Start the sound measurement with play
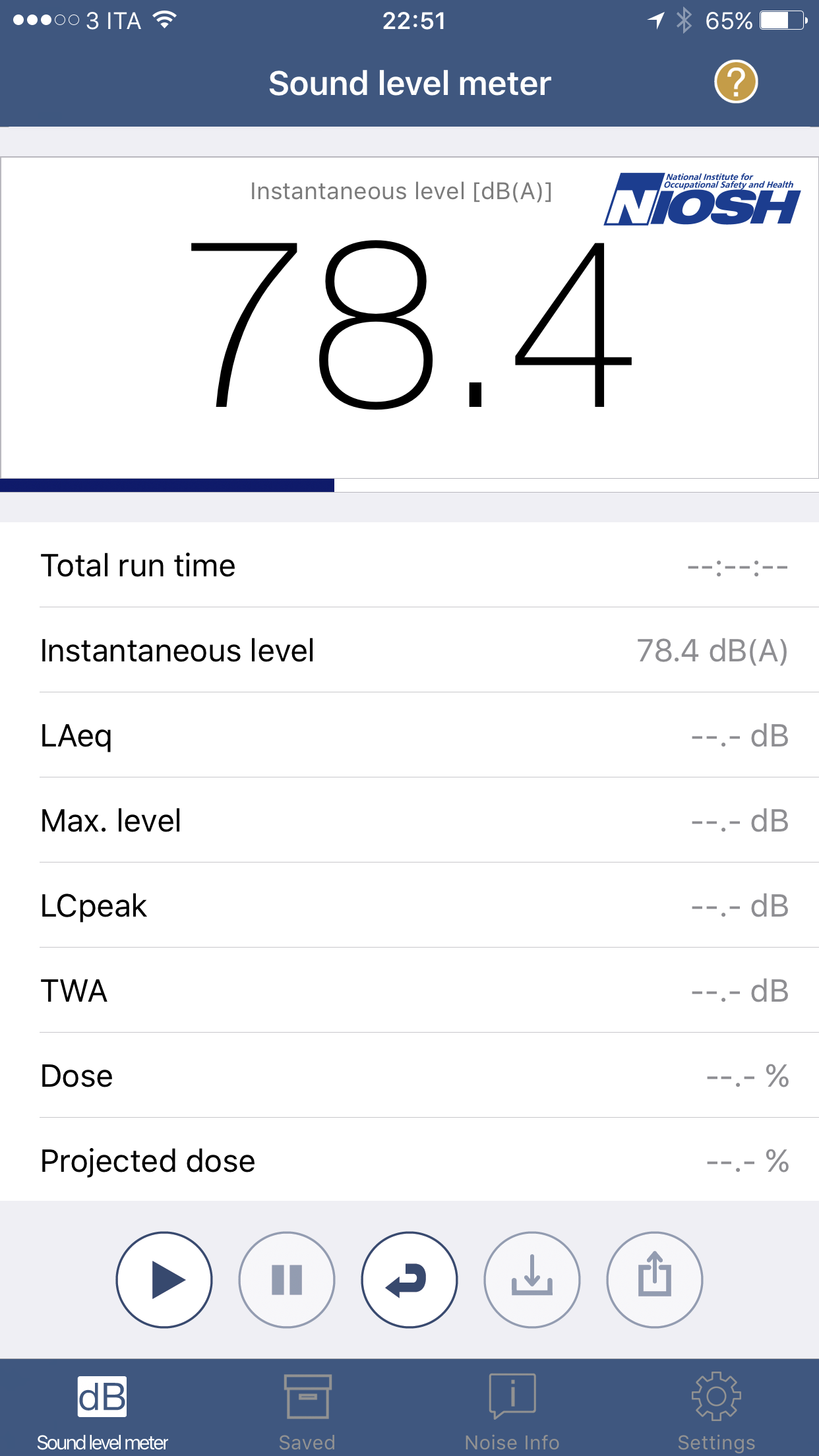The image size is (819, 1456). pyautogui.click(x=164, y=1279)
